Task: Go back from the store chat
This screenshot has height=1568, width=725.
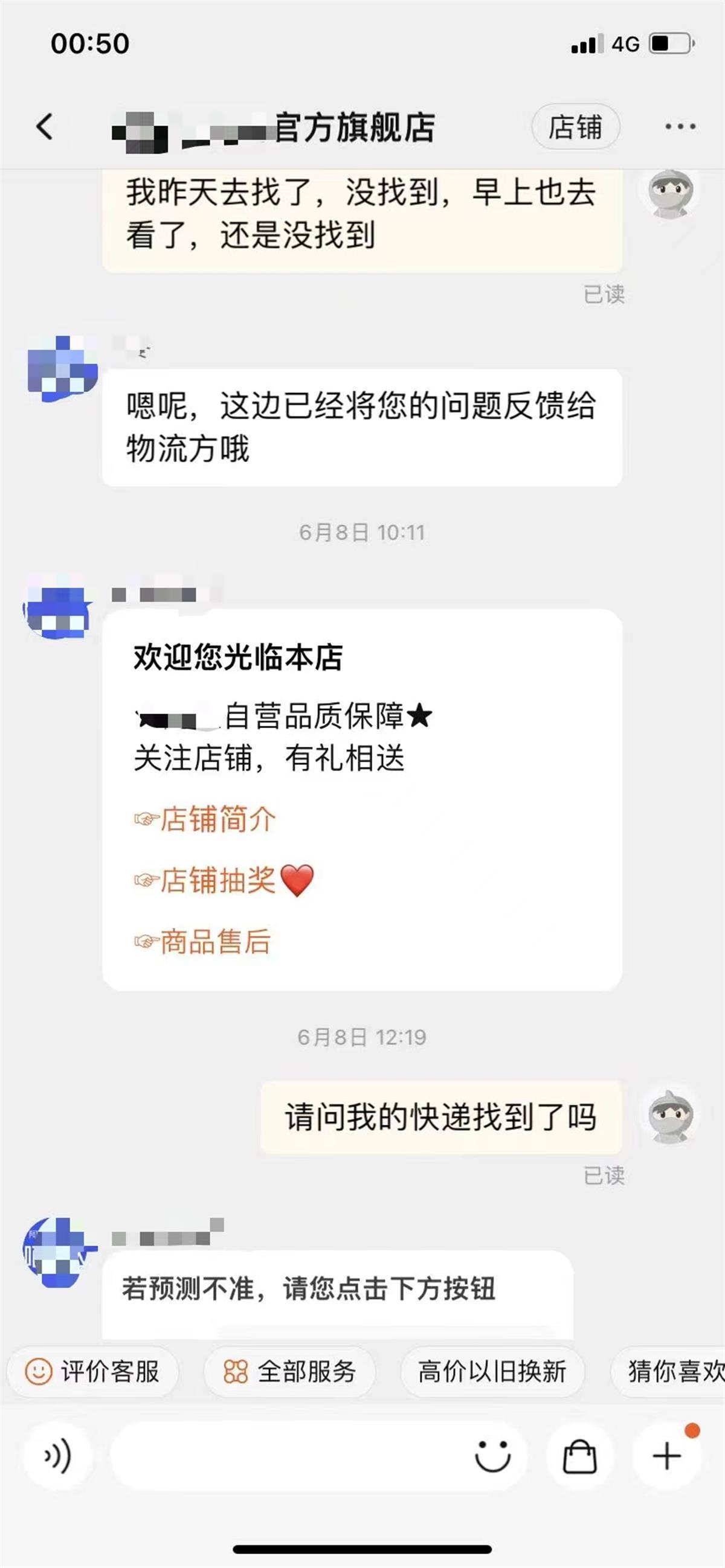Action: click(45, 127)
